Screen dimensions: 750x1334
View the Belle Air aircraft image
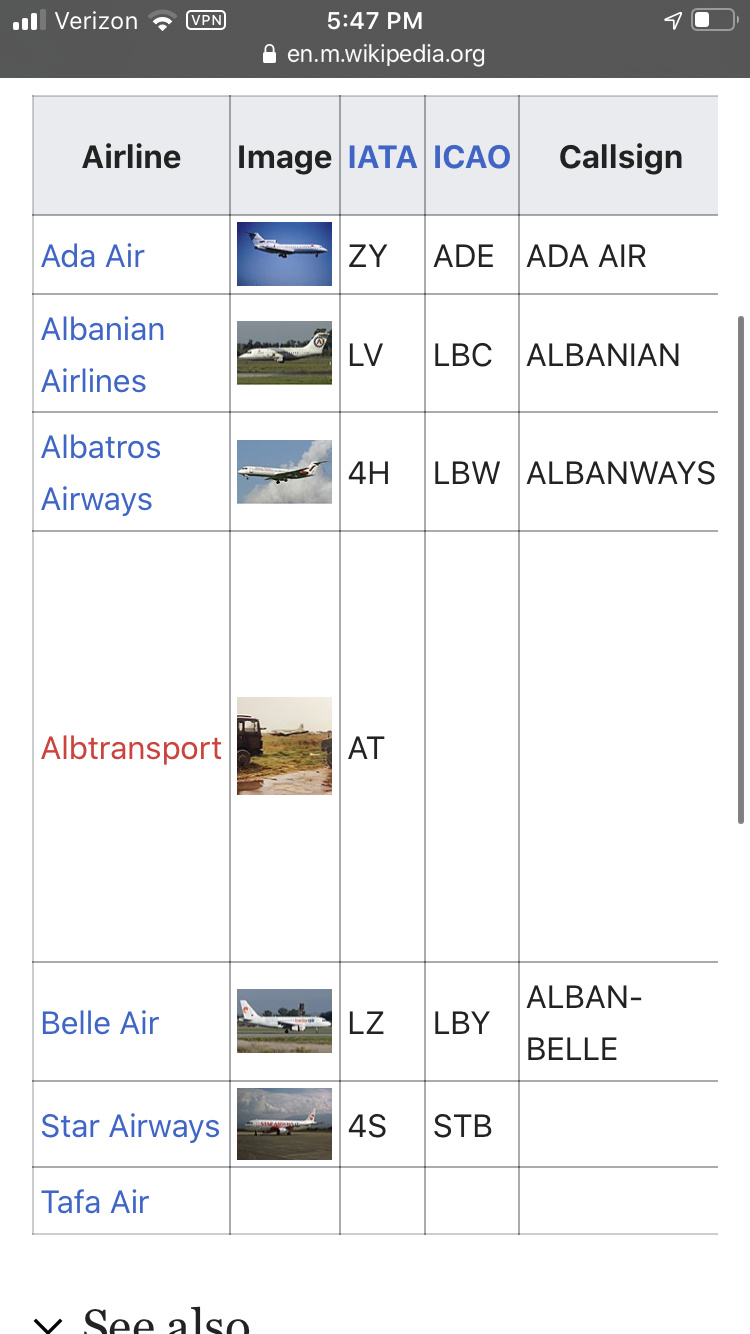[x=284, y=1021]
